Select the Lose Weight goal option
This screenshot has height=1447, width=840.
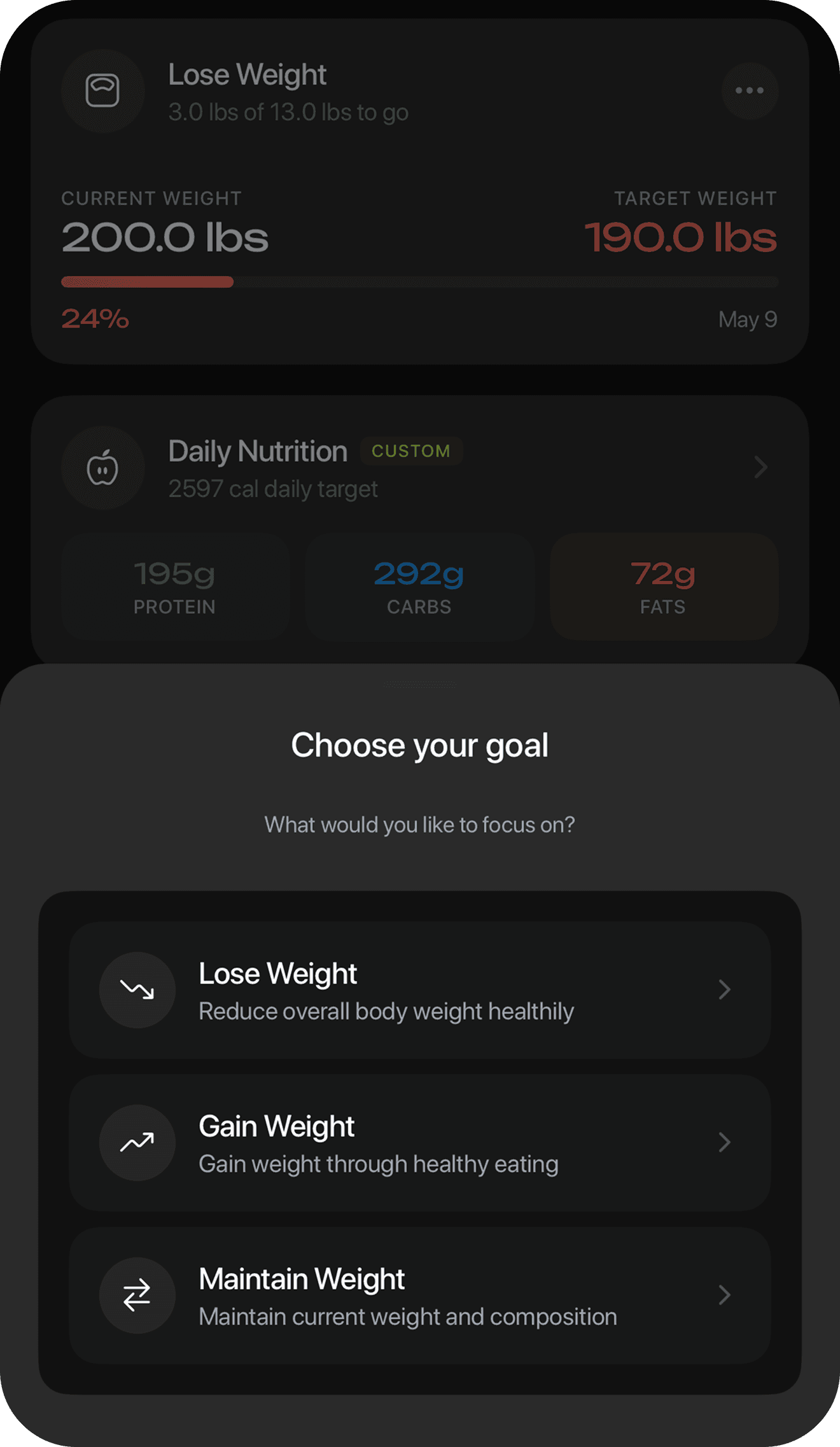[x=420, y=989]
